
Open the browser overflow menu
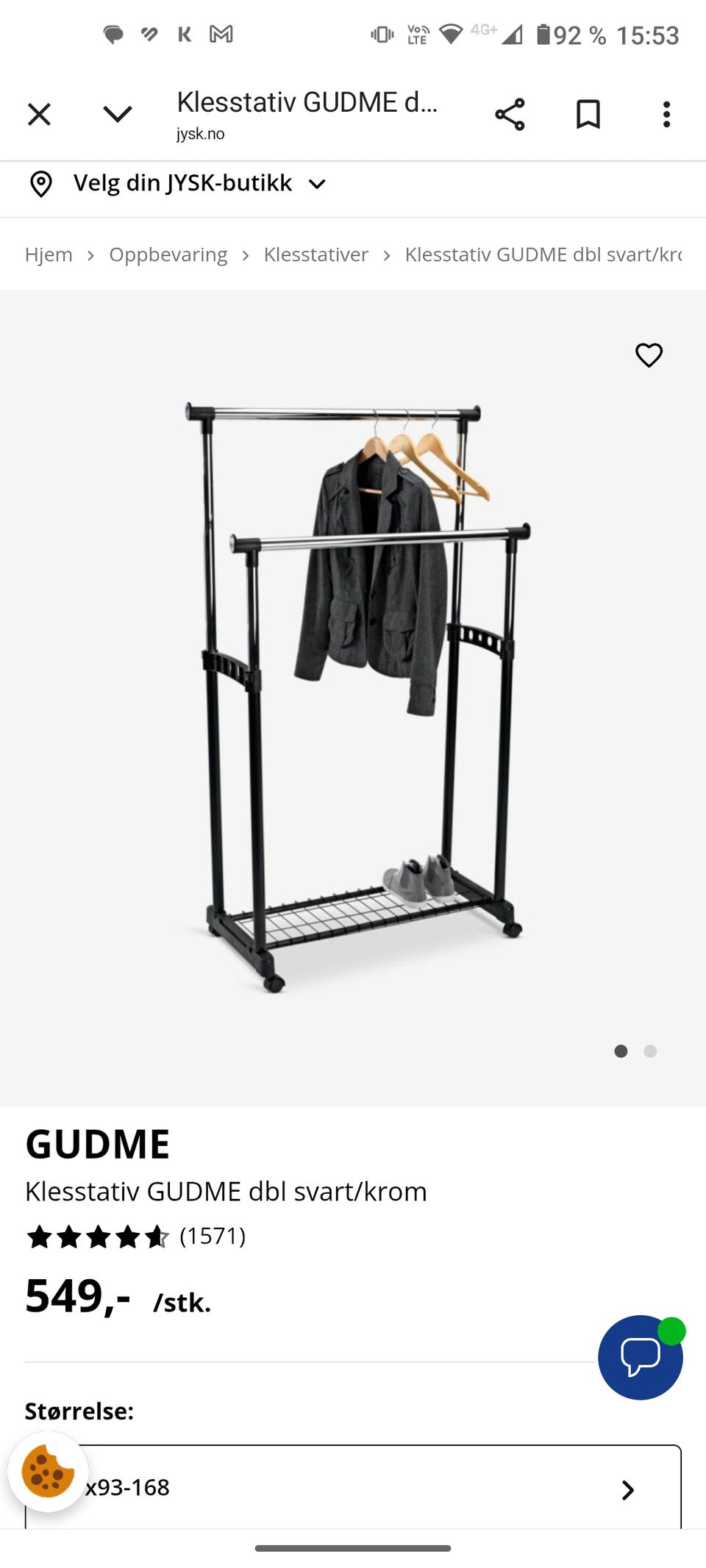(666, 115)
